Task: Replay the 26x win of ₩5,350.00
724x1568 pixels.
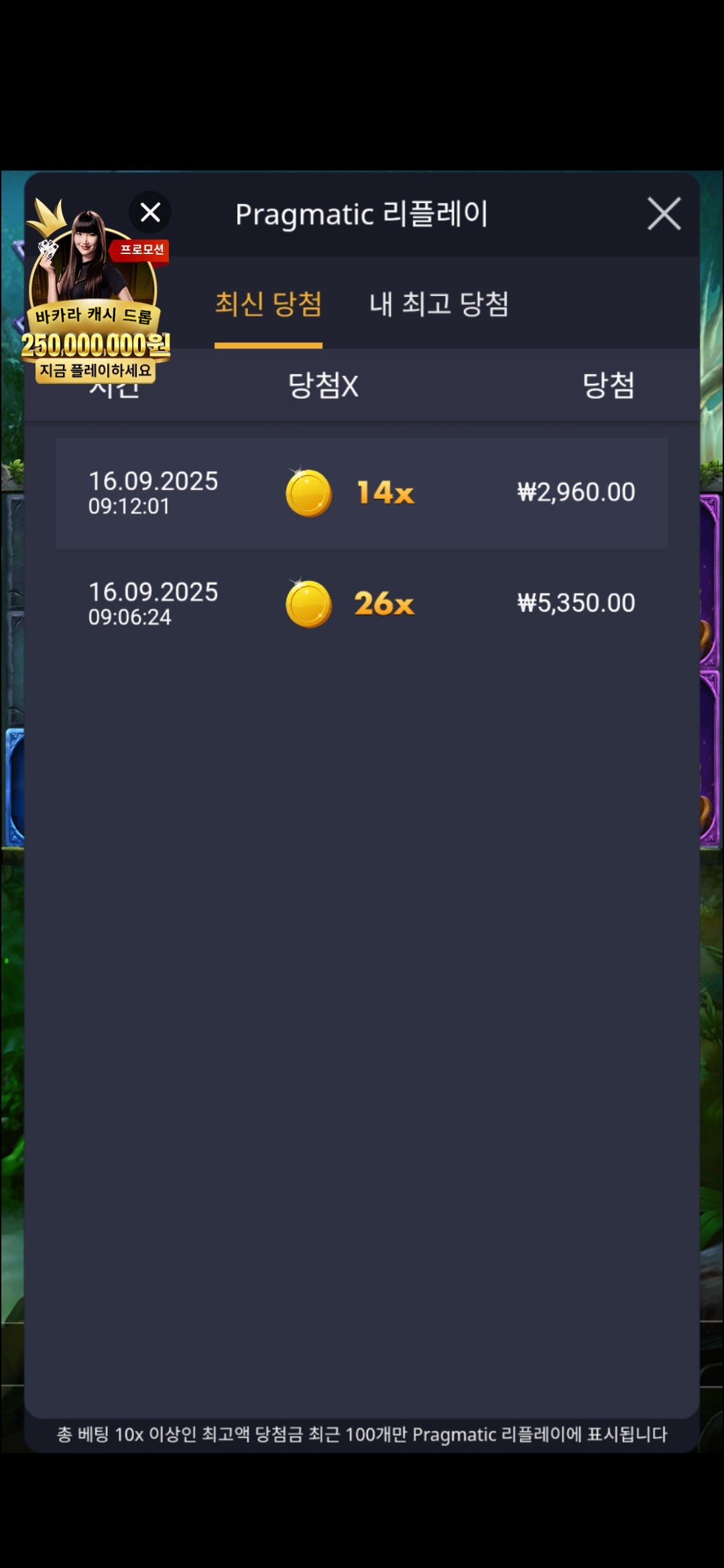Action: click(x=361, y=604)
